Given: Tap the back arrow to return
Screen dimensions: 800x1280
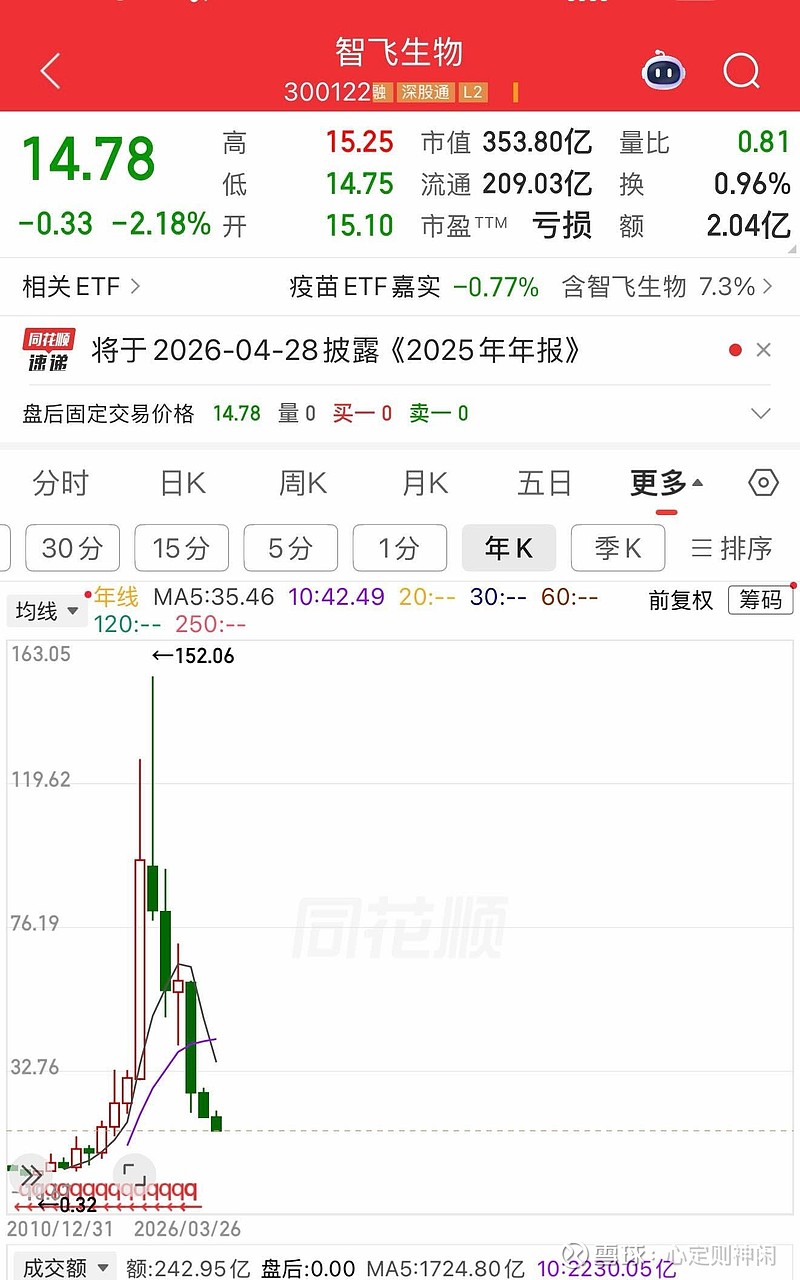Looking at the screenshot, I should point(50,71).
